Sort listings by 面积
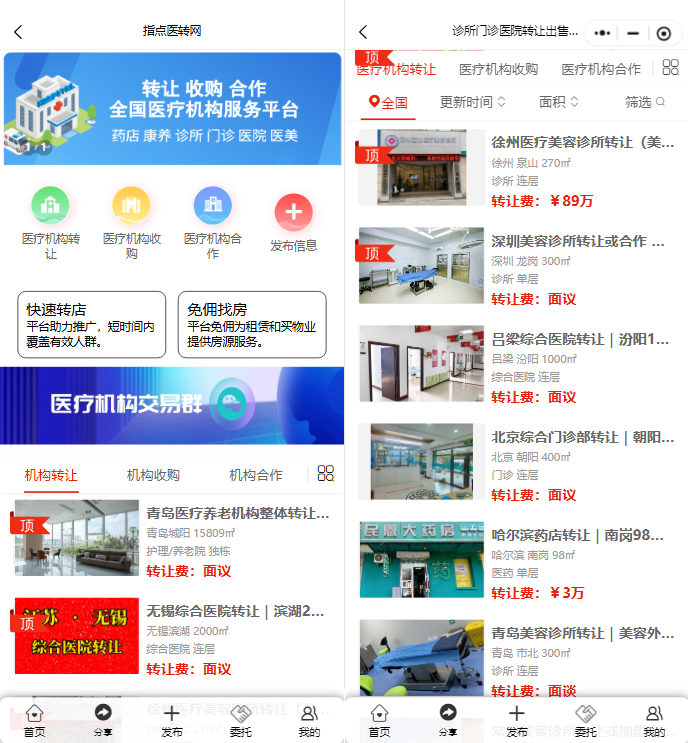This screenshot has height=743, width=688. (x=557, y=102)
